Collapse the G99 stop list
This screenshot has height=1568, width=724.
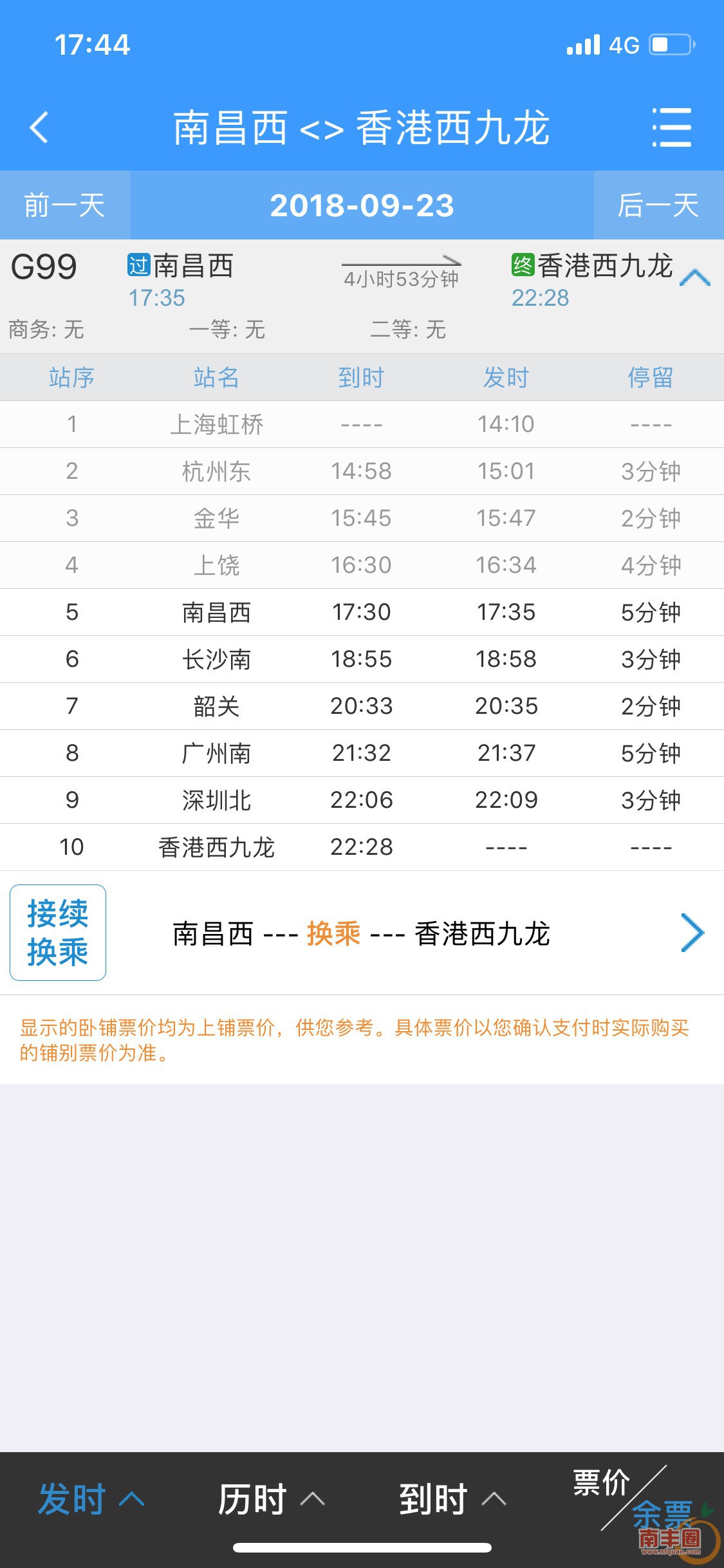click(x=695, y=277)
